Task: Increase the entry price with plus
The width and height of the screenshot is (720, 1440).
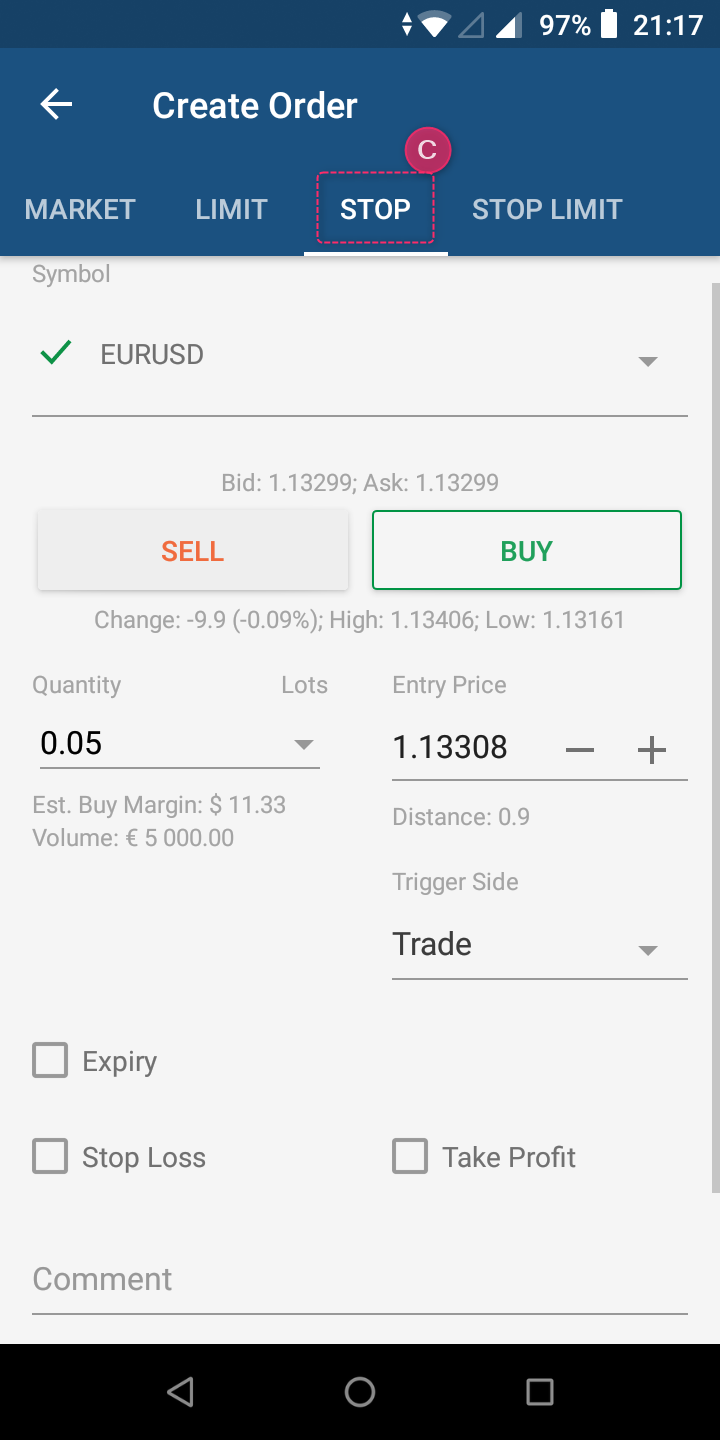Action: (652, 750)
